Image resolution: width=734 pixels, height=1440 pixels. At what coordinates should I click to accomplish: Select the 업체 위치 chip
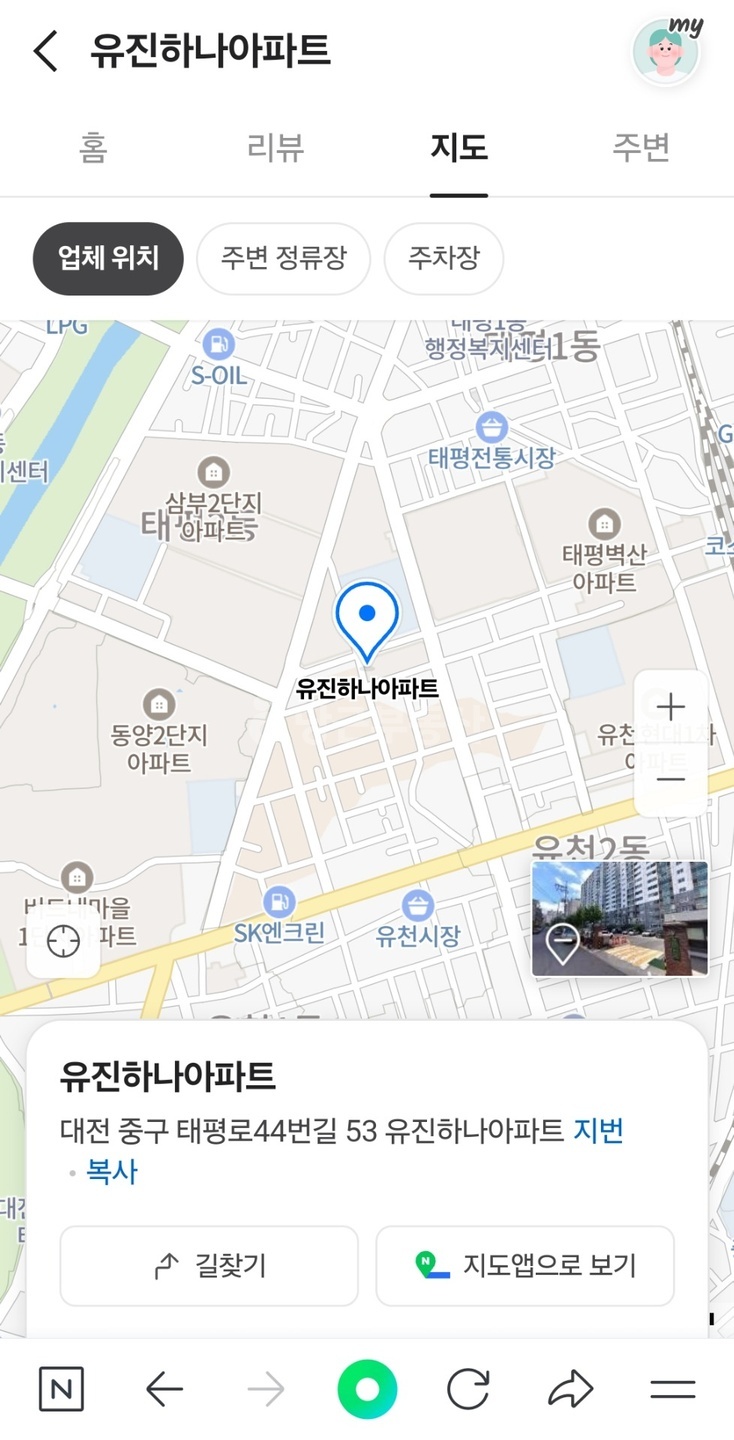(x=109, y=258)
